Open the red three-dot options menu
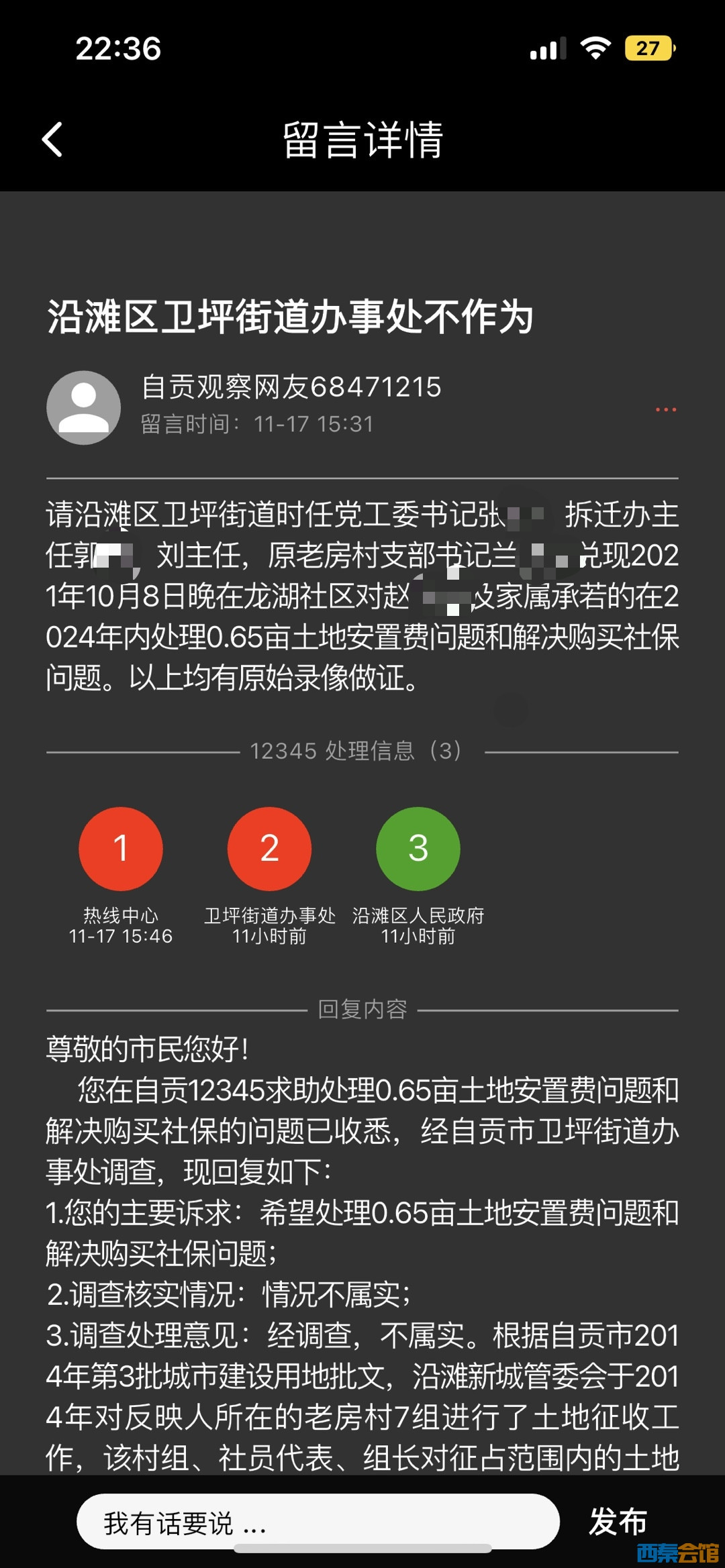Viewport: 725px width, 1568px height. 665,409
